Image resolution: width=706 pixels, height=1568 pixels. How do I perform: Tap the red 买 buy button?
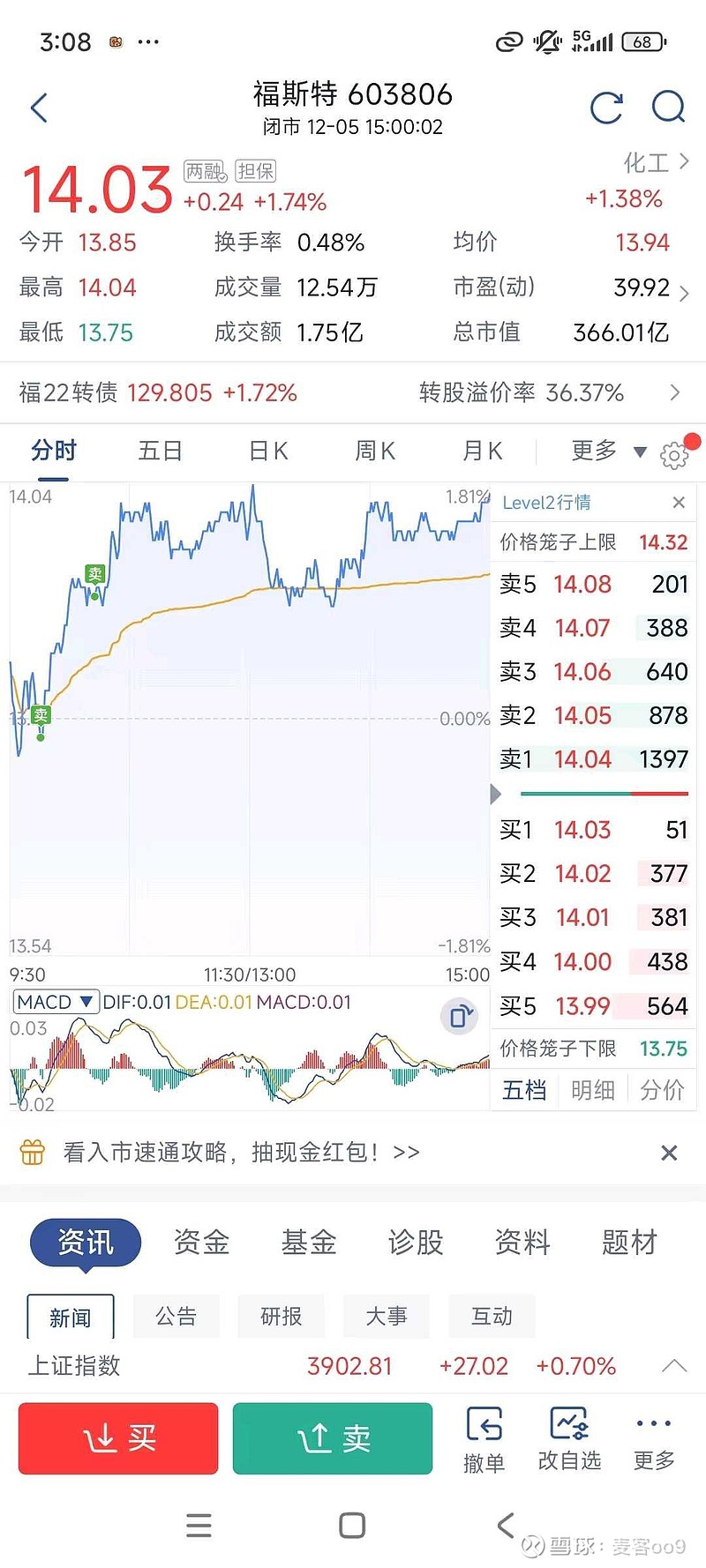click(x=117, y=1437)
